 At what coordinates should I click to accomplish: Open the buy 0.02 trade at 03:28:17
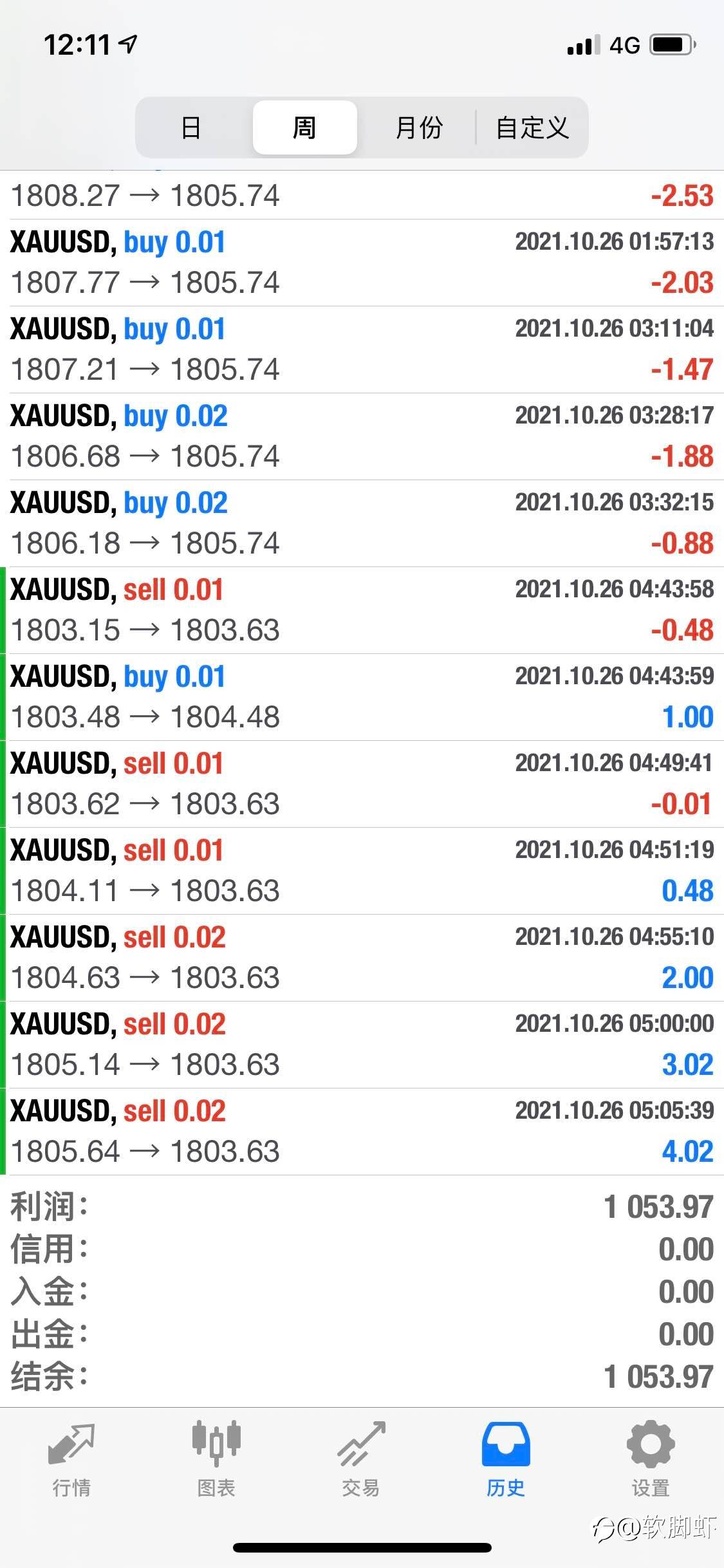(x=362, y=436)
